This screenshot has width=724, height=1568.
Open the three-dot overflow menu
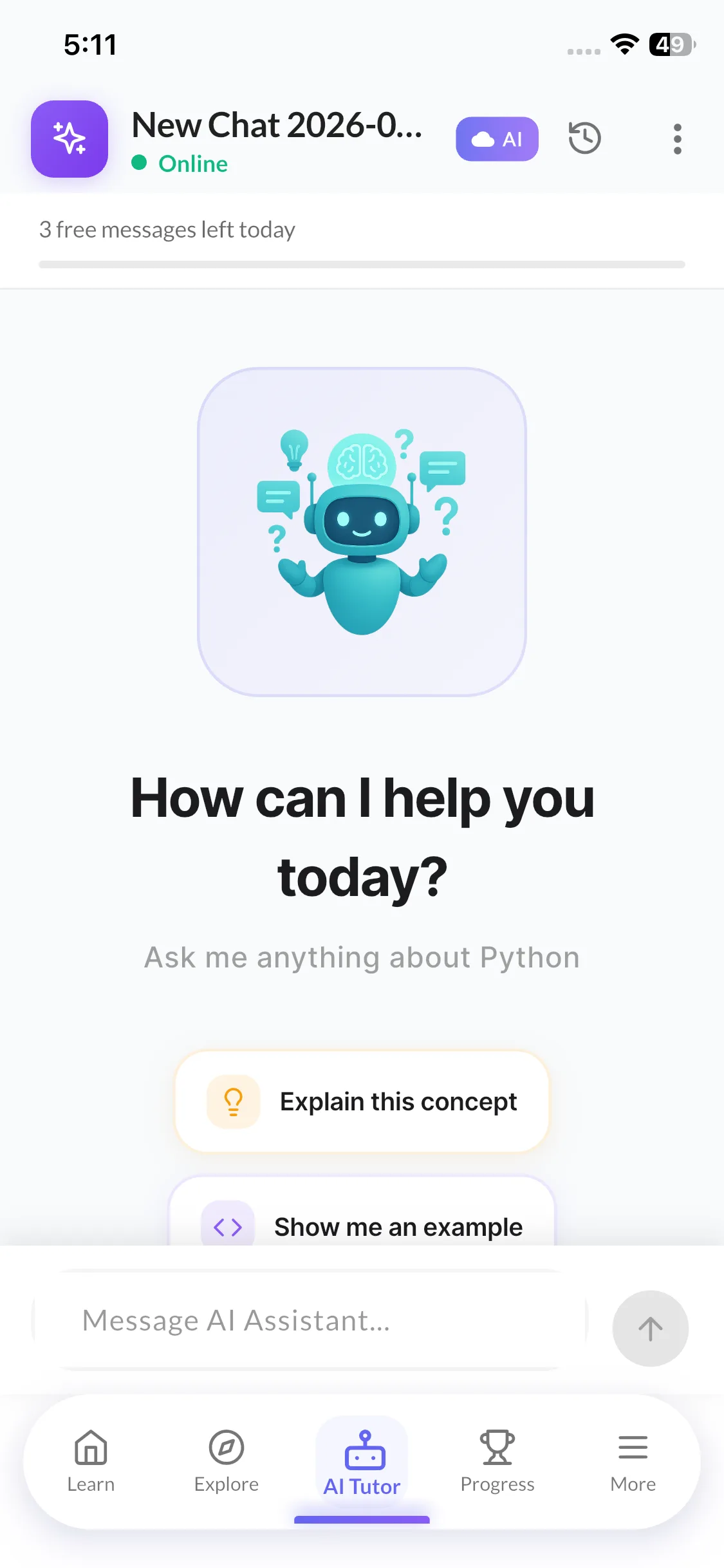[x=677, y=139]
